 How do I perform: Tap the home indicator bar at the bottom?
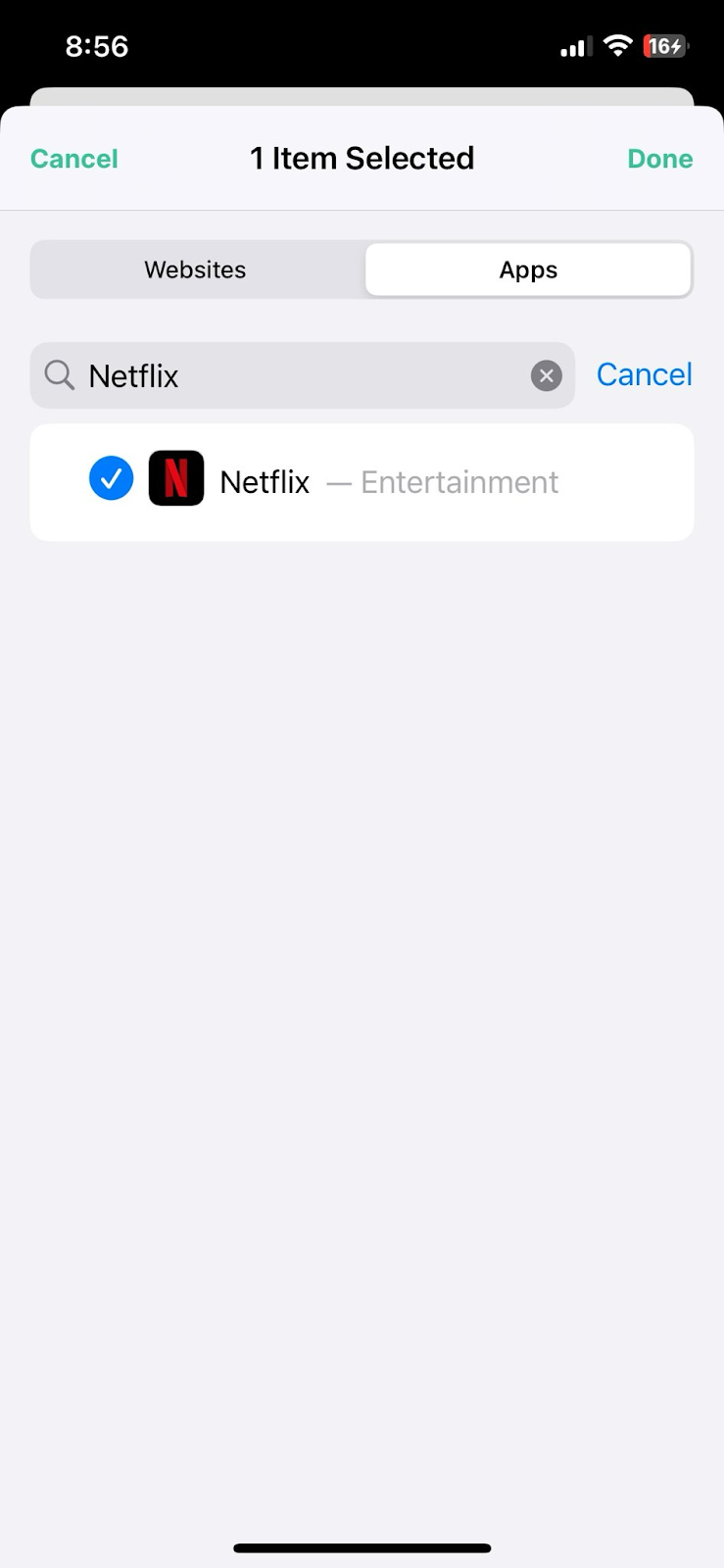pyautogui.click(x=362, y=1547)
